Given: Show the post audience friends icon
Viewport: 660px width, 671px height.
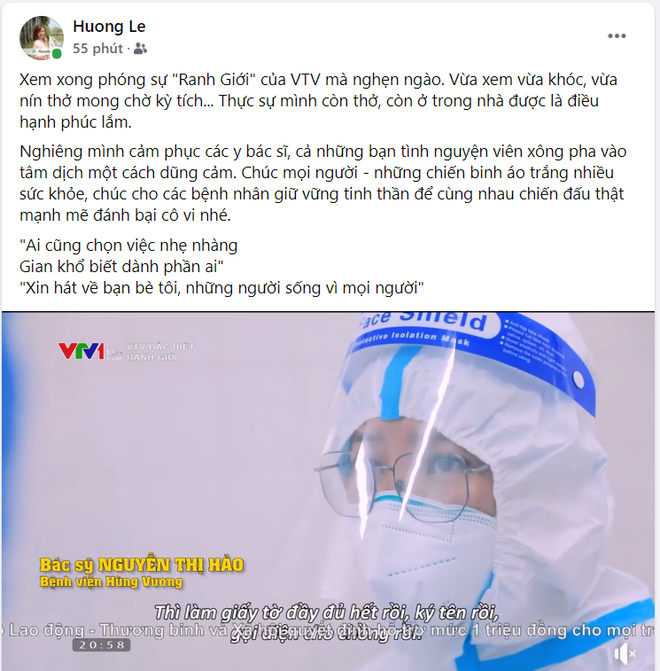Looking at the screenshot, I should coord(140,48).
